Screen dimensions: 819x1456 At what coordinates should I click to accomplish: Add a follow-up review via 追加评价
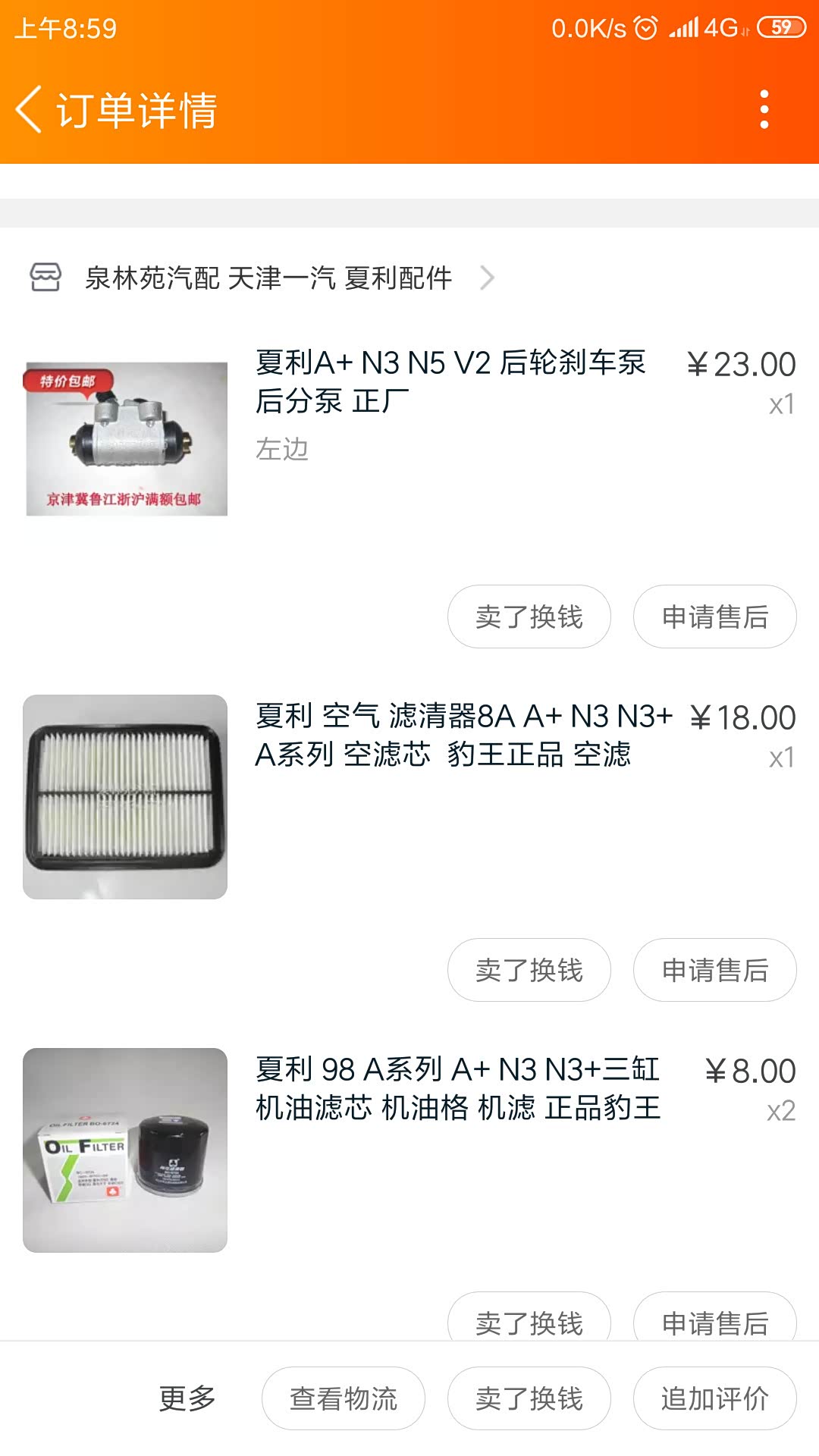[715, 1398]
